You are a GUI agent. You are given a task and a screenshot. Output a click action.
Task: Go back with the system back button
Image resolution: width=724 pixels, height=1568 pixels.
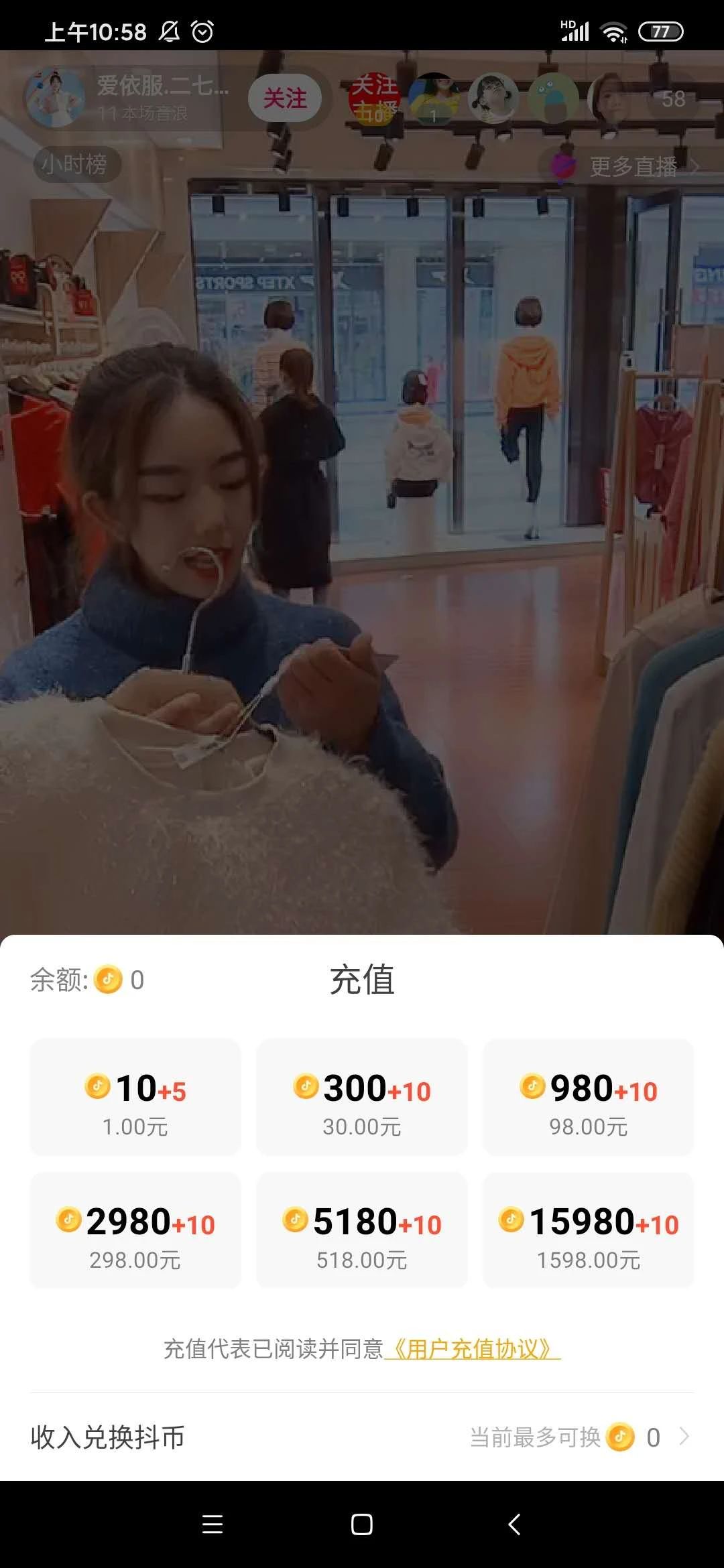(x=514, y=1524)
